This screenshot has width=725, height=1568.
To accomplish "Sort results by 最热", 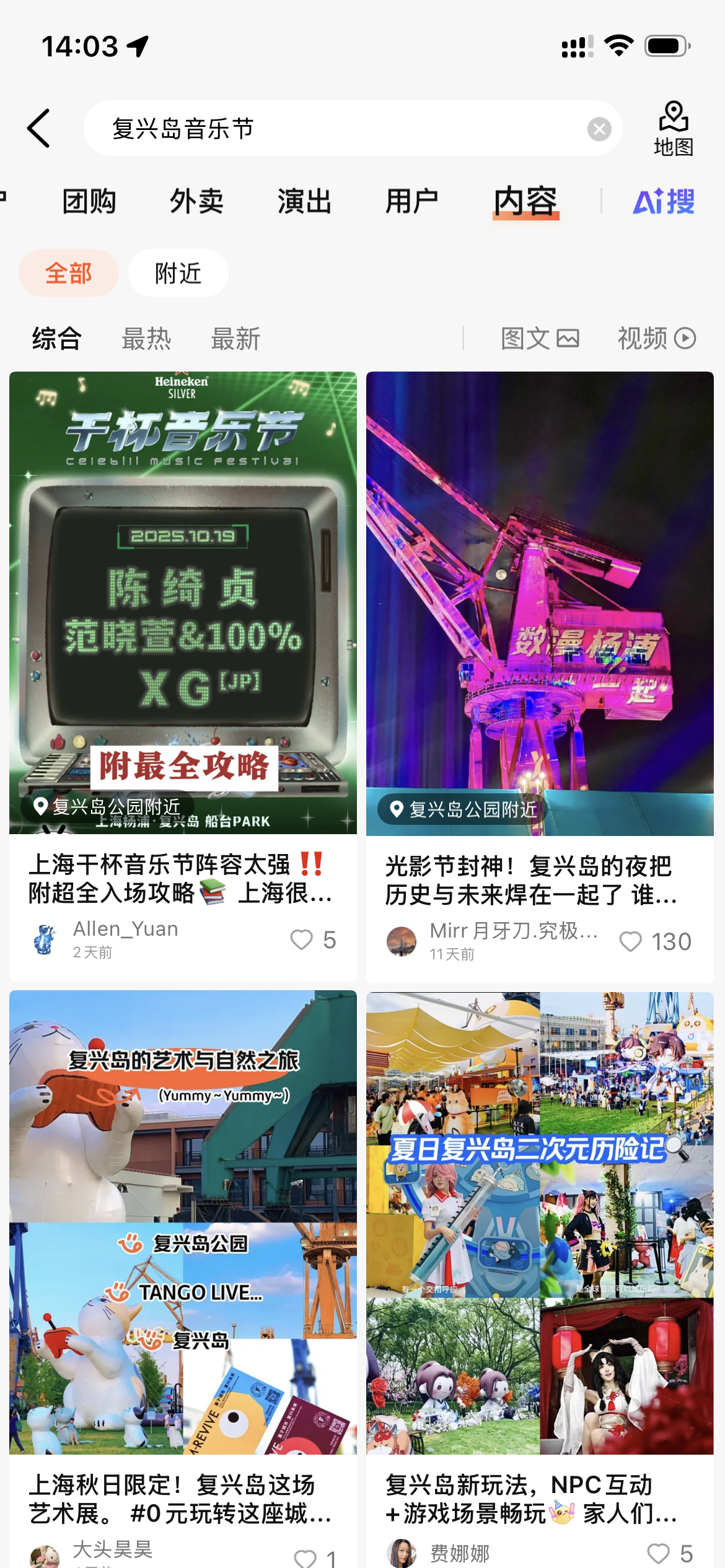I will (x=146, y=339).
